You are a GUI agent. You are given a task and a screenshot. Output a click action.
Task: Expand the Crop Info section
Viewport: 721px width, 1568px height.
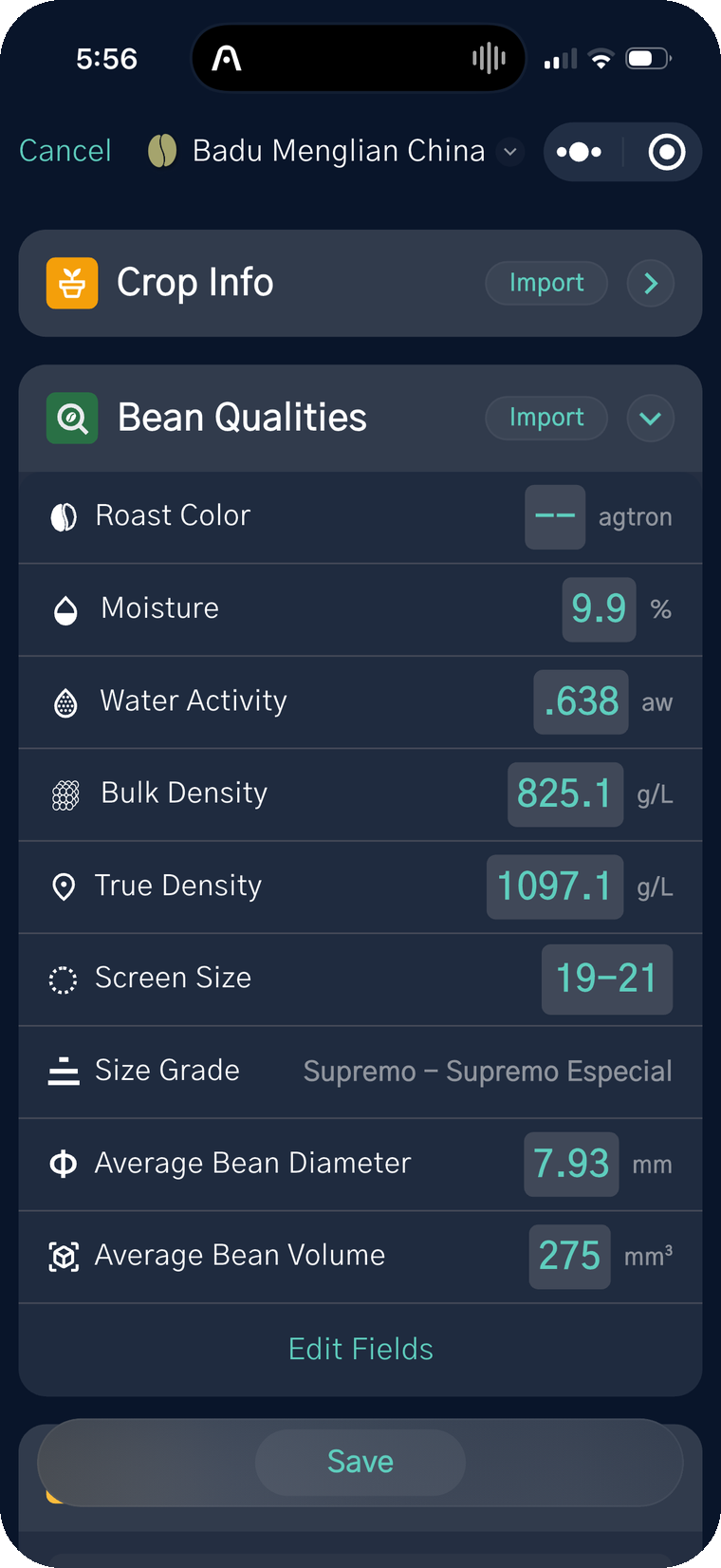tap(651, 283)
